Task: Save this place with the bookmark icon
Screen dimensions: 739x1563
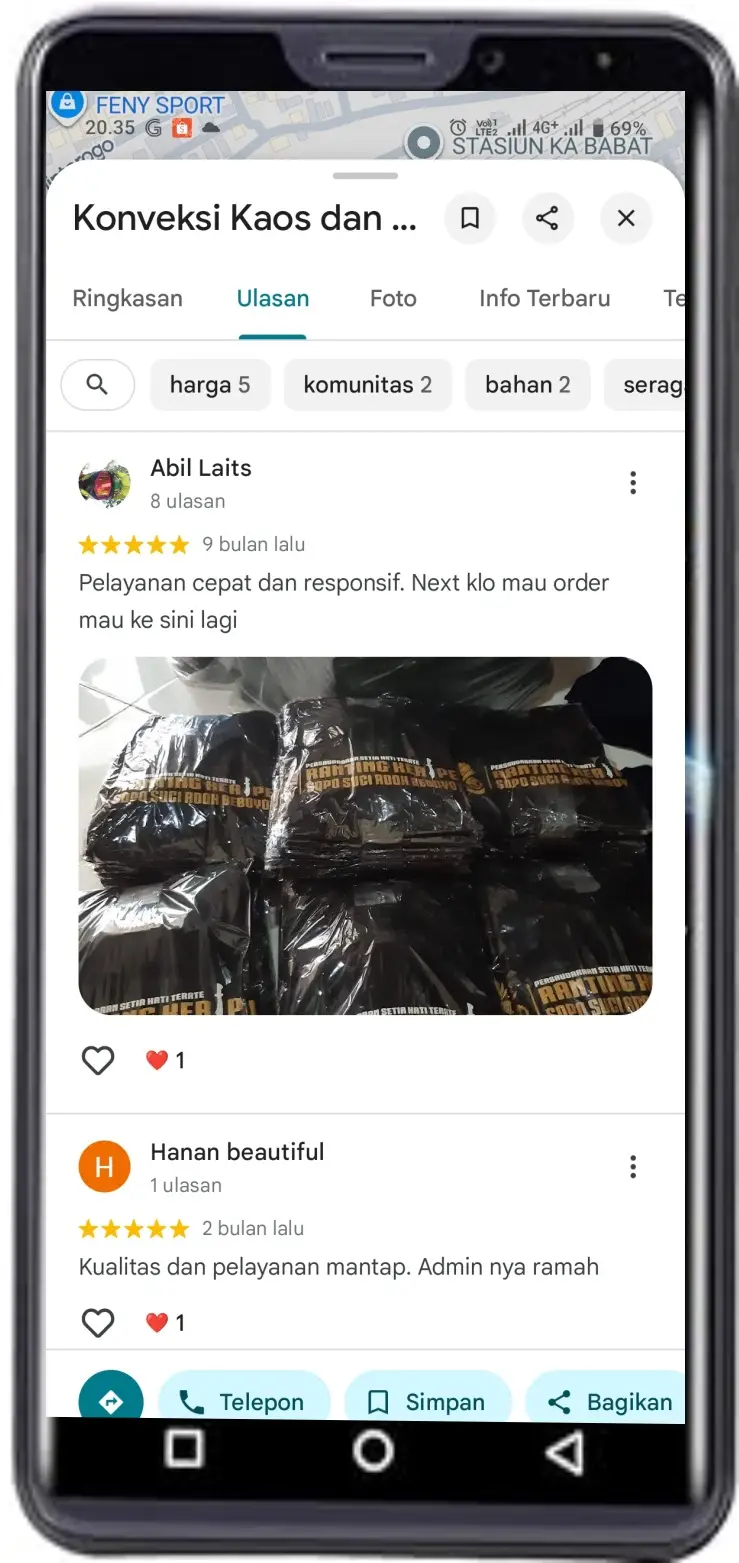Action: click(470, 218)
